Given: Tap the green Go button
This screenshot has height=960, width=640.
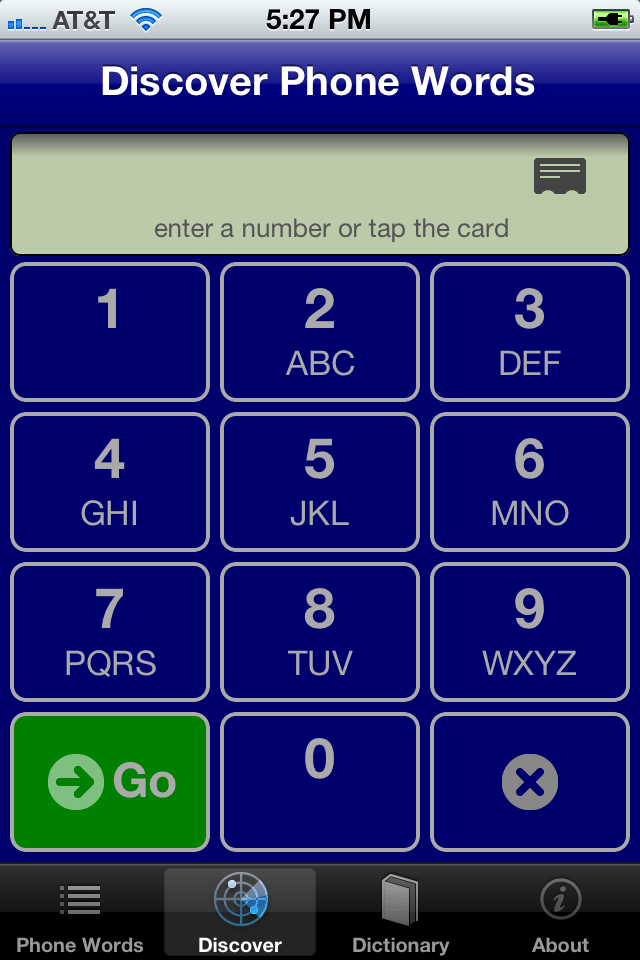Looking at the screenshot, I should click(110, 781).
